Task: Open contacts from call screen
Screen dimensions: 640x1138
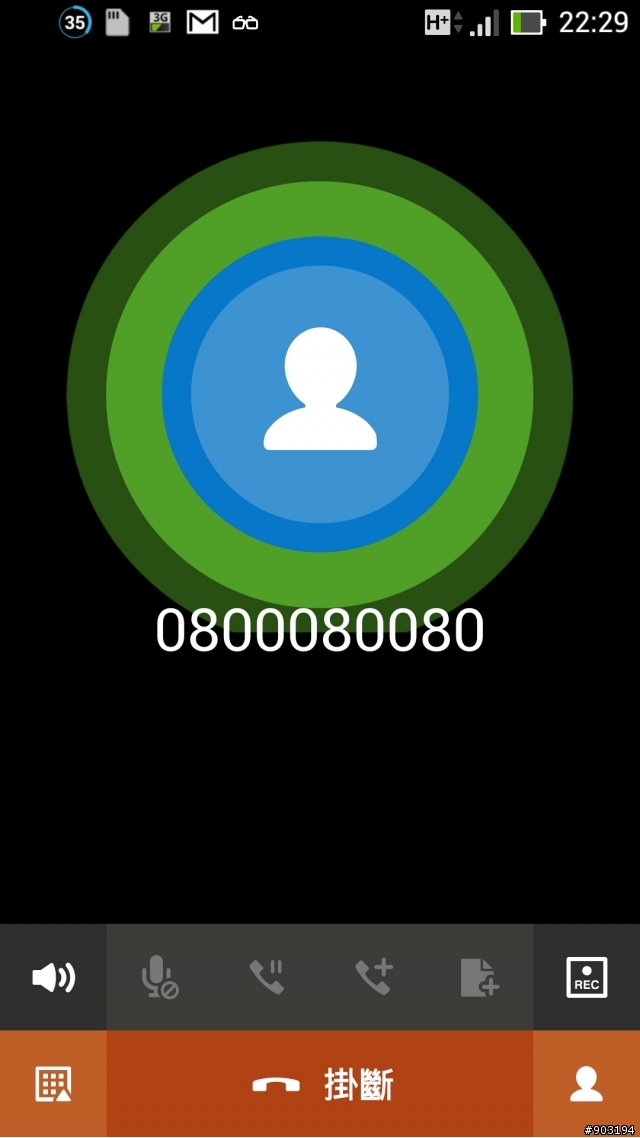Action: [x=586, y=1084]
